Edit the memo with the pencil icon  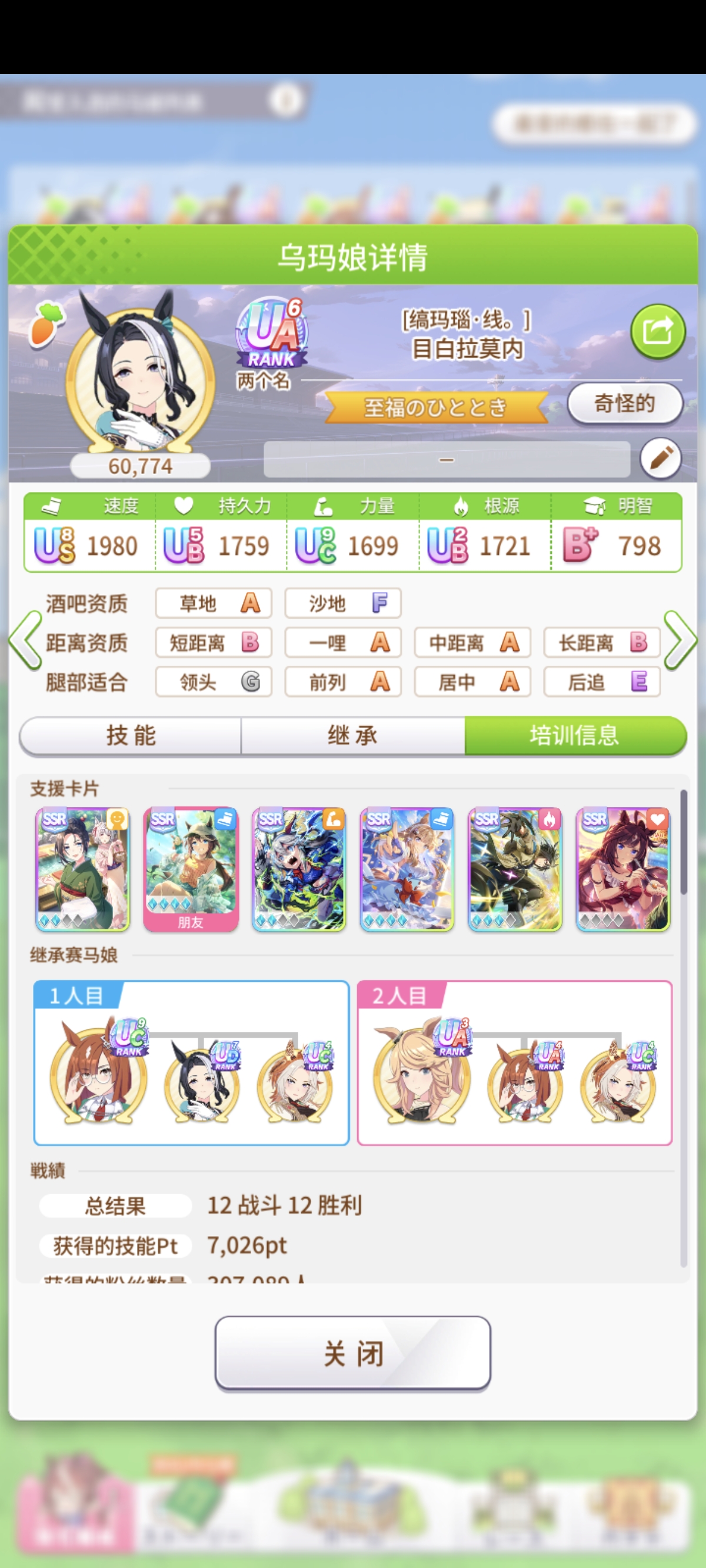pos(660,459)
